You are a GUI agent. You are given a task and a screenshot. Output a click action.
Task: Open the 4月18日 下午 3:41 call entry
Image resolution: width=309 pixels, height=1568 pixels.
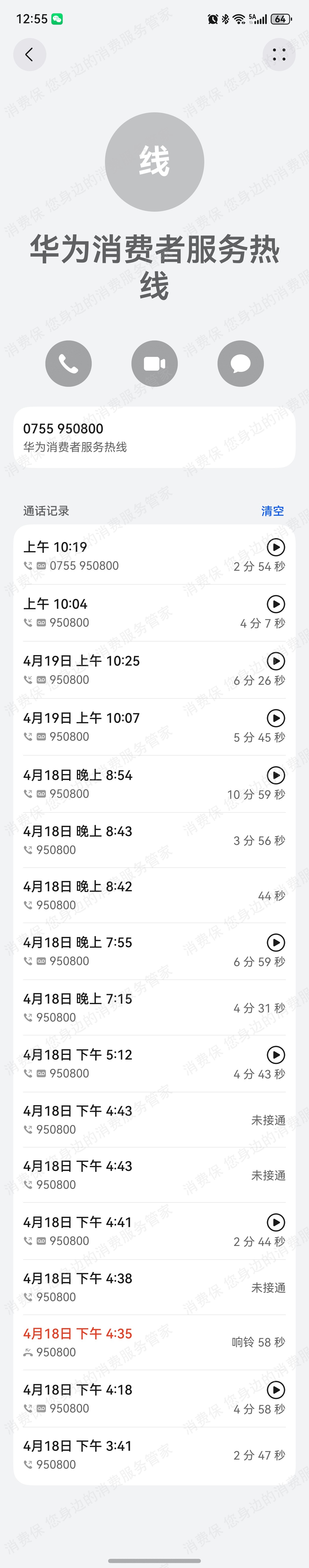coord(122,1455)
